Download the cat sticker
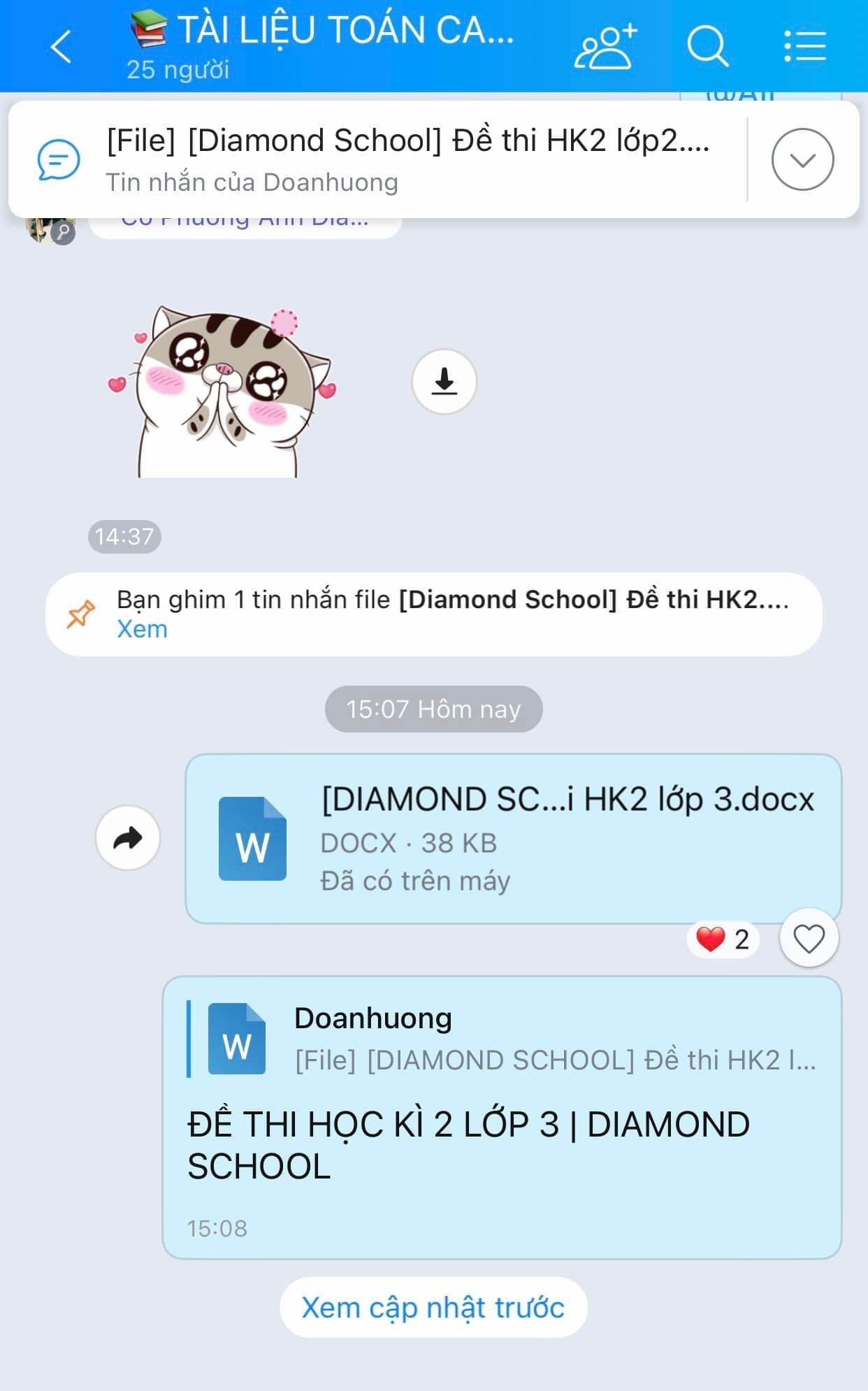Image resolution: width=868 pixels, height=1391 pixels. click(444, 382)
